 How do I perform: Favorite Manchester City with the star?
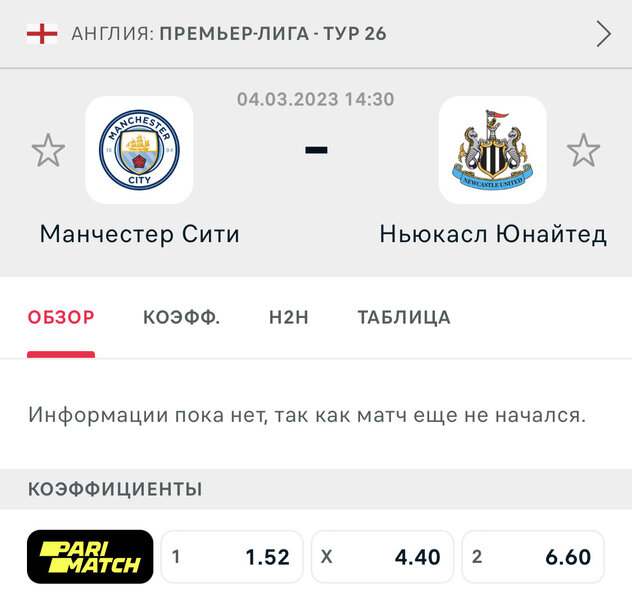48,151
